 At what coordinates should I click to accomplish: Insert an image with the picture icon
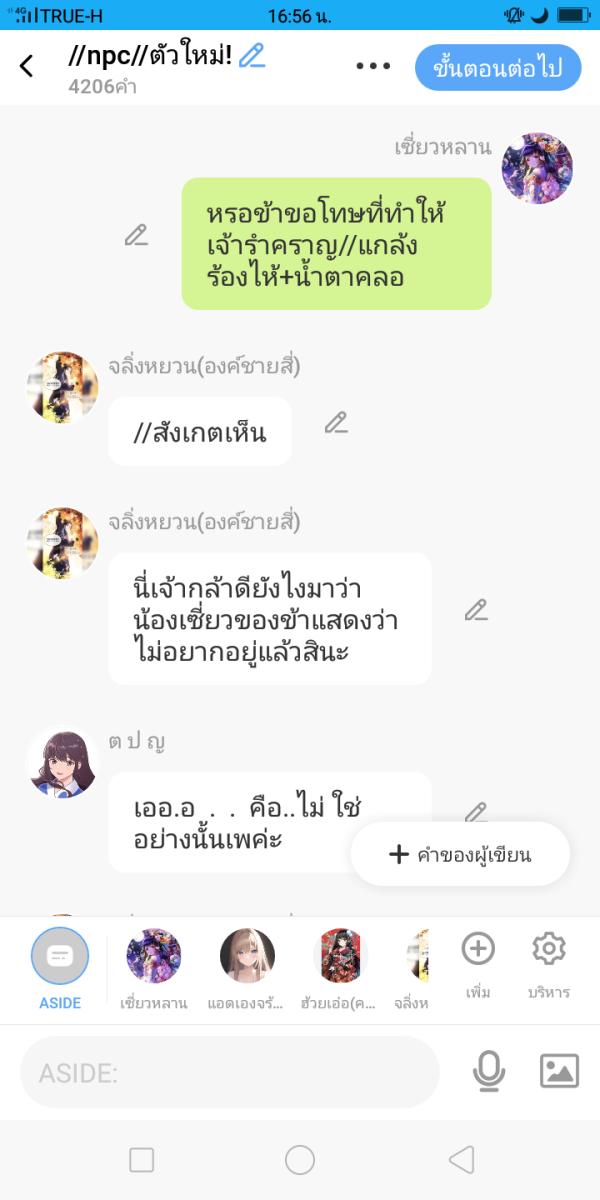[559, 1072]
